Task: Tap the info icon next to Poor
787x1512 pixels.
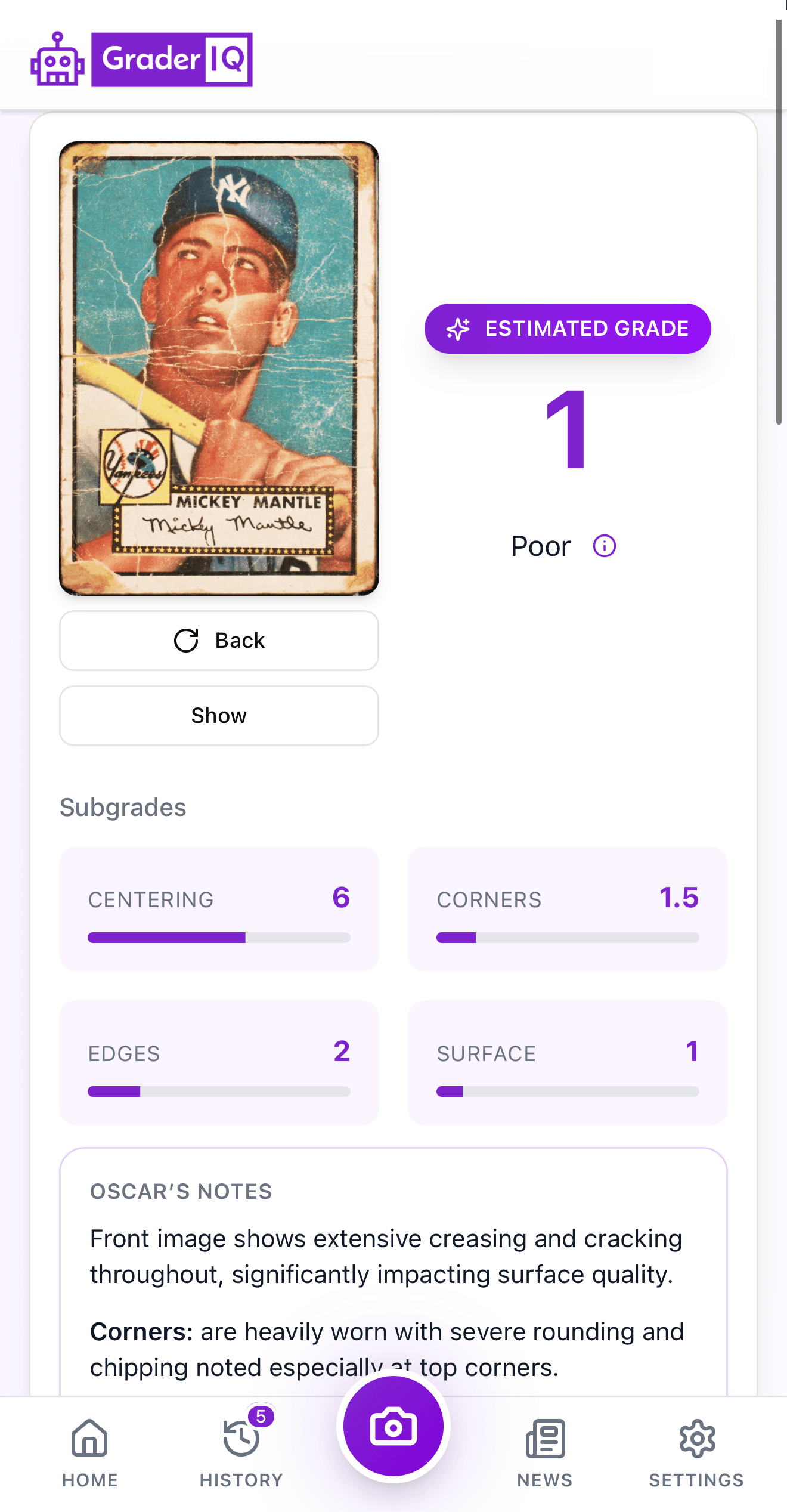Action: (604, 546)
